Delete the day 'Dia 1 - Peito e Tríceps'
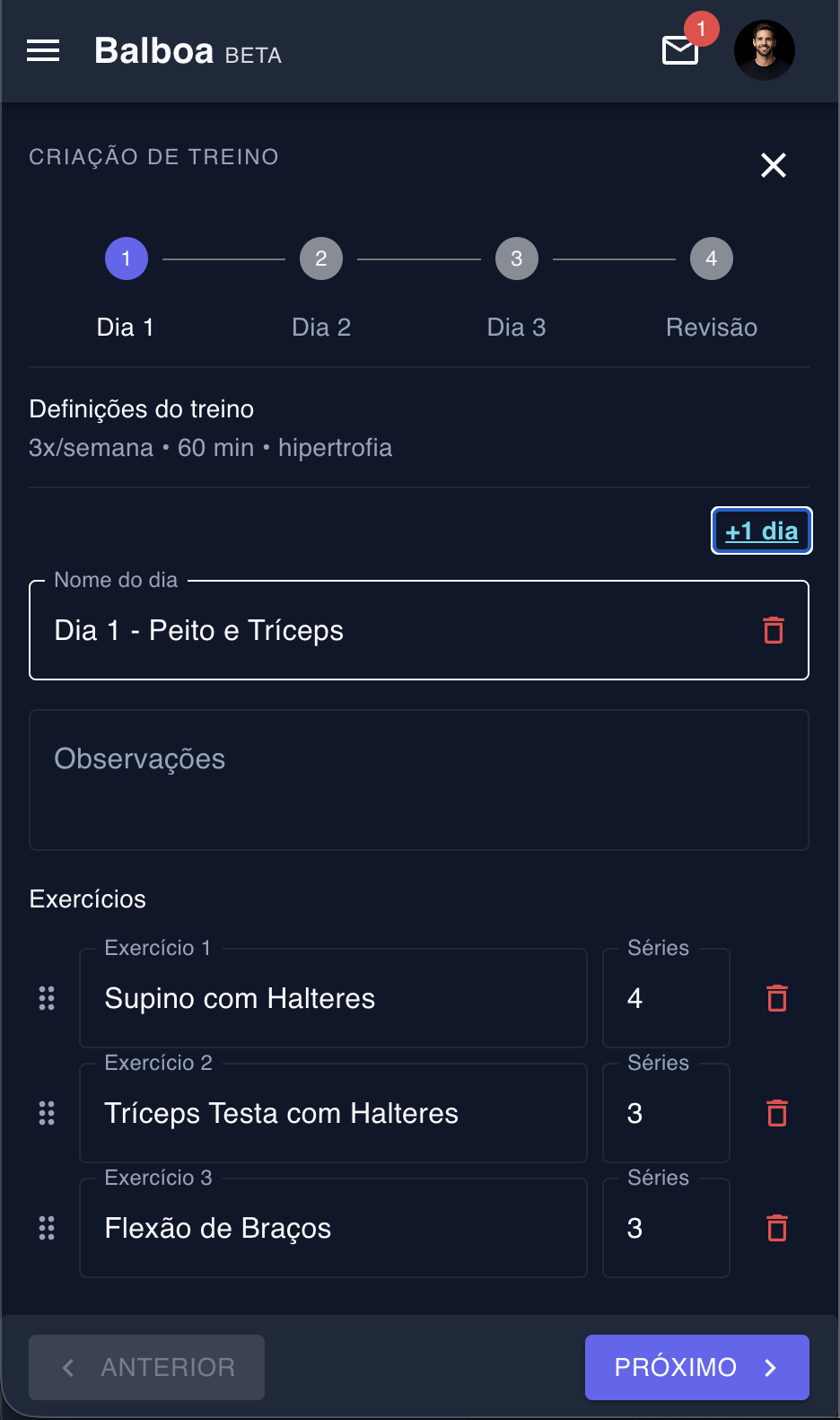Screen dimensions: 840x1420 774,630
